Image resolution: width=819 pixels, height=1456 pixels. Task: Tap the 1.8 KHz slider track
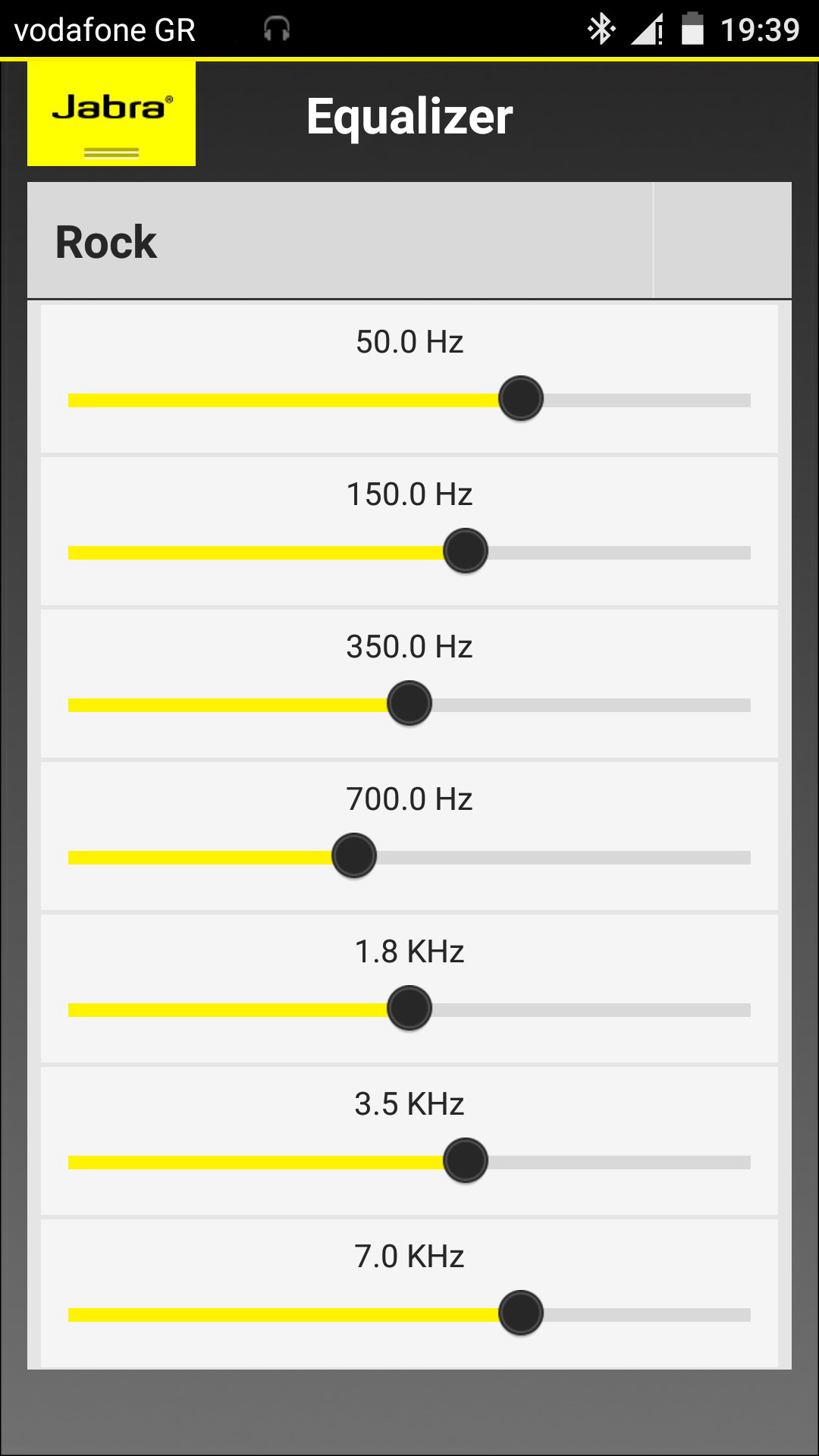click(x=409, y=1009)
